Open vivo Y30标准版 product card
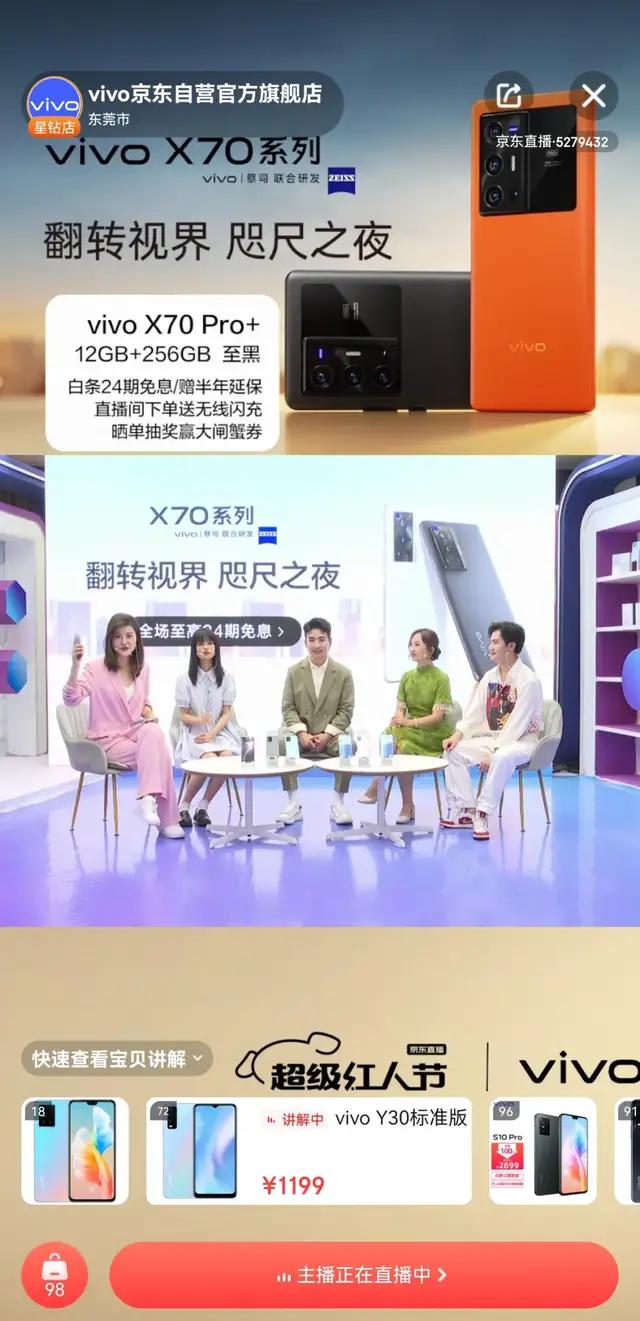 309,1151
